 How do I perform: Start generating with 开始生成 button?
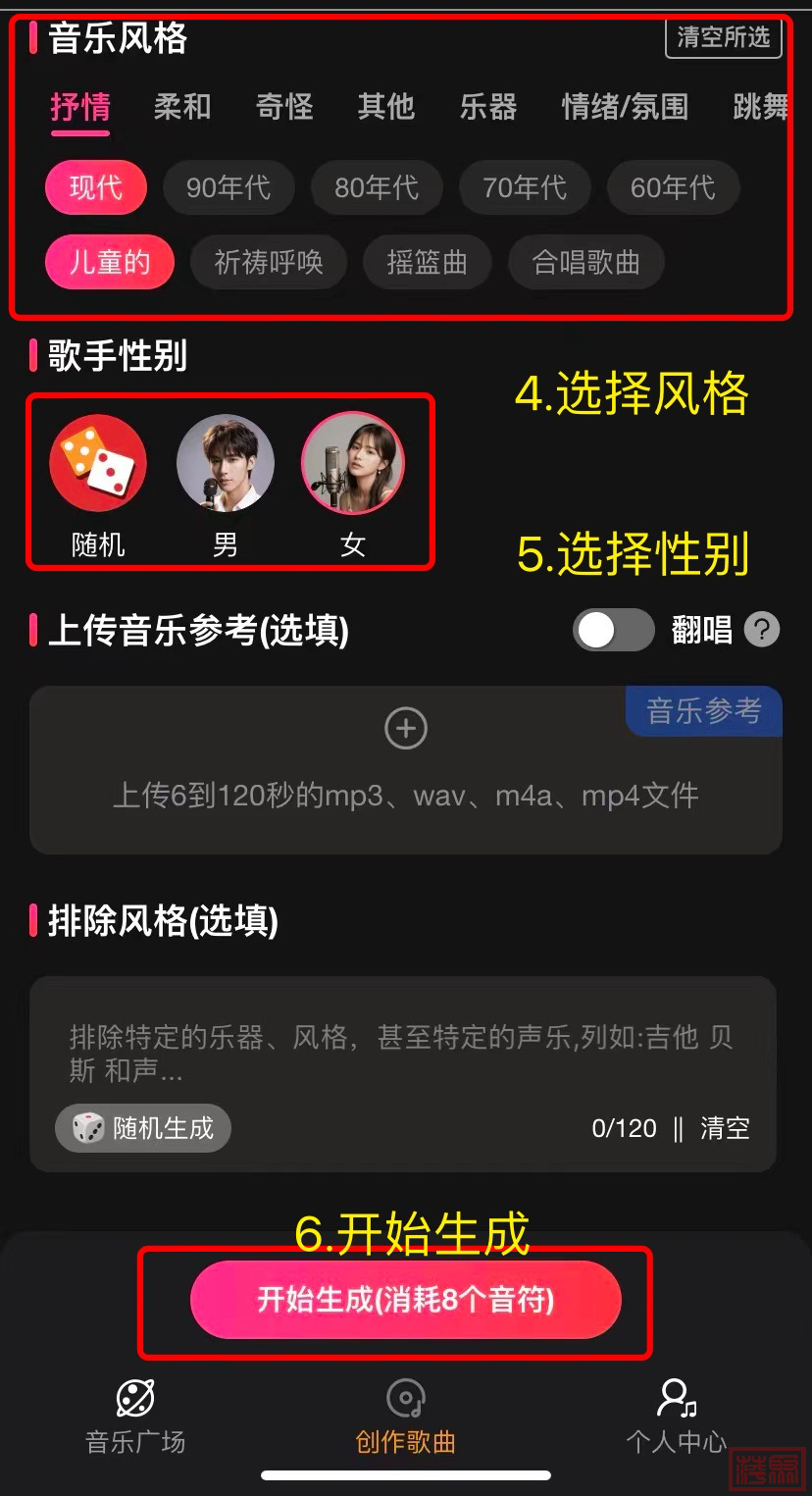(x=405, y=1300)
